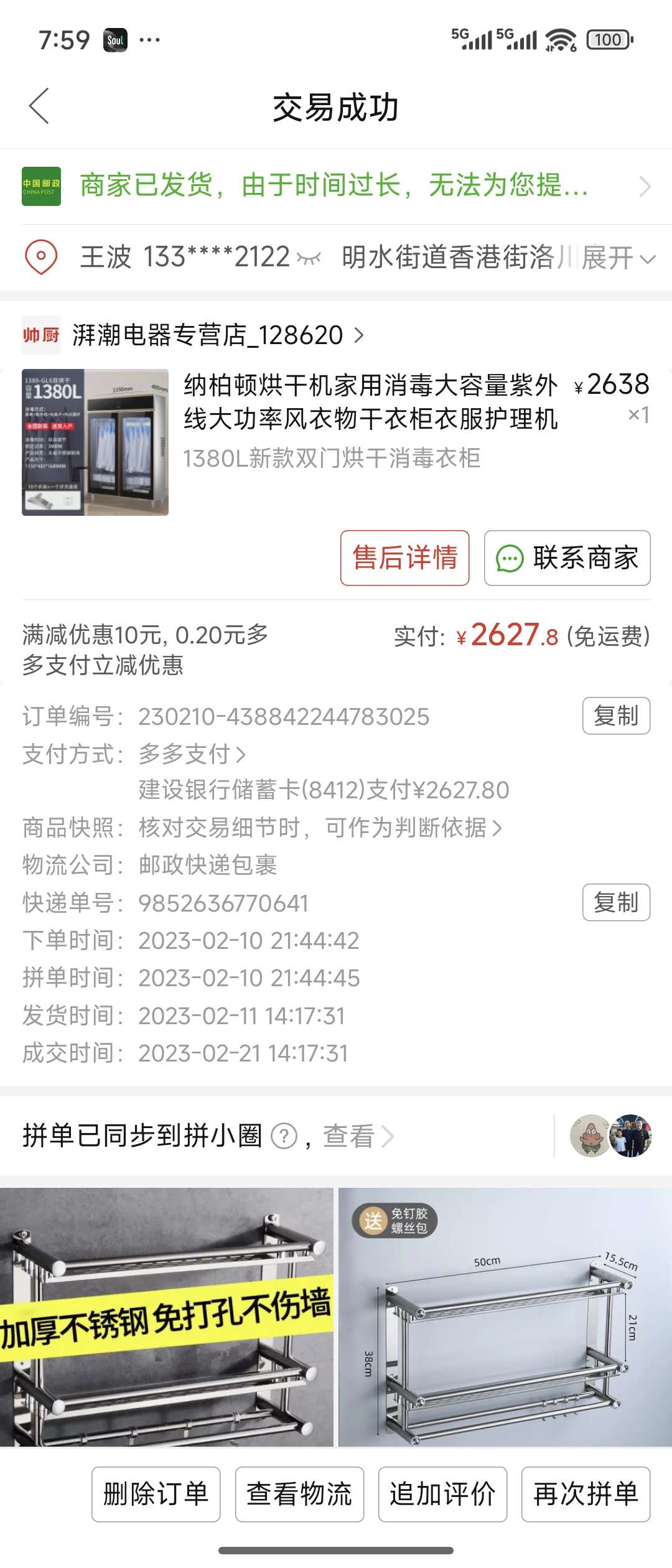Expand the full delivery address with 展开
This screenshot has width=672, height=1568.
[x=617, y=258]
